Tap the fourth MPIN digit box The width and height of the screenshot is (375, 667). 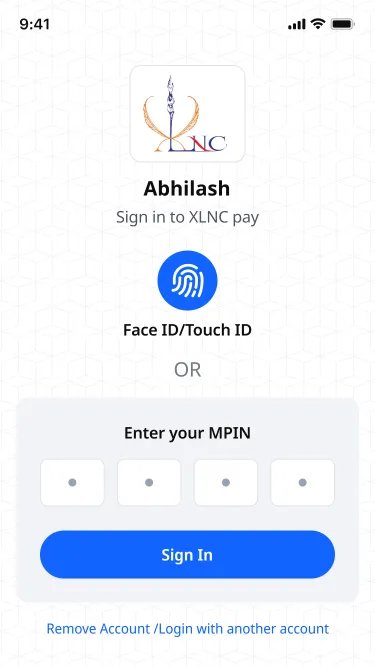click(303, 482)
